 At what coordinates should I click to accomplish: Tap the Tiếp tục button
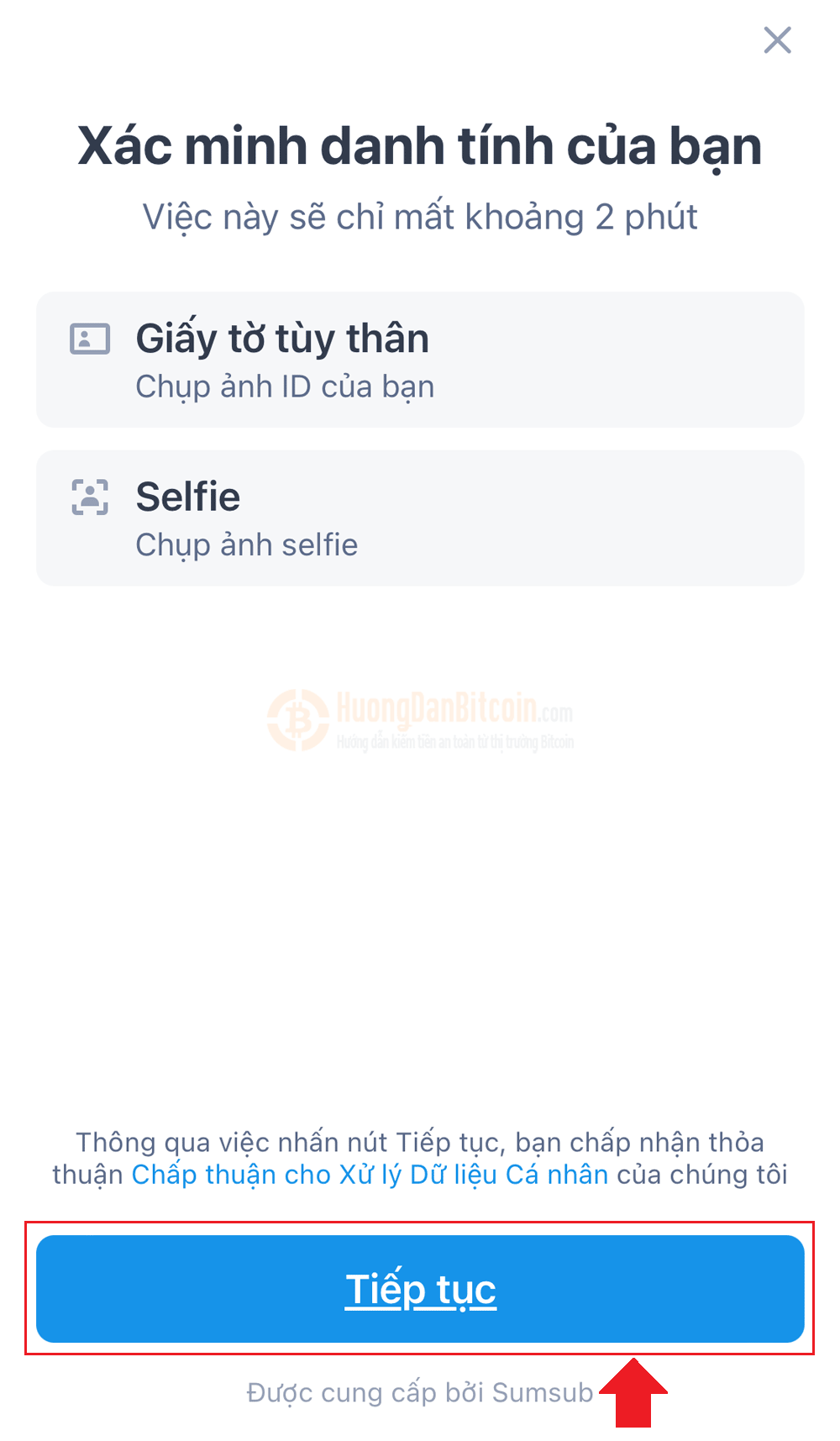pyautogui.click(x=420, y=1288)
